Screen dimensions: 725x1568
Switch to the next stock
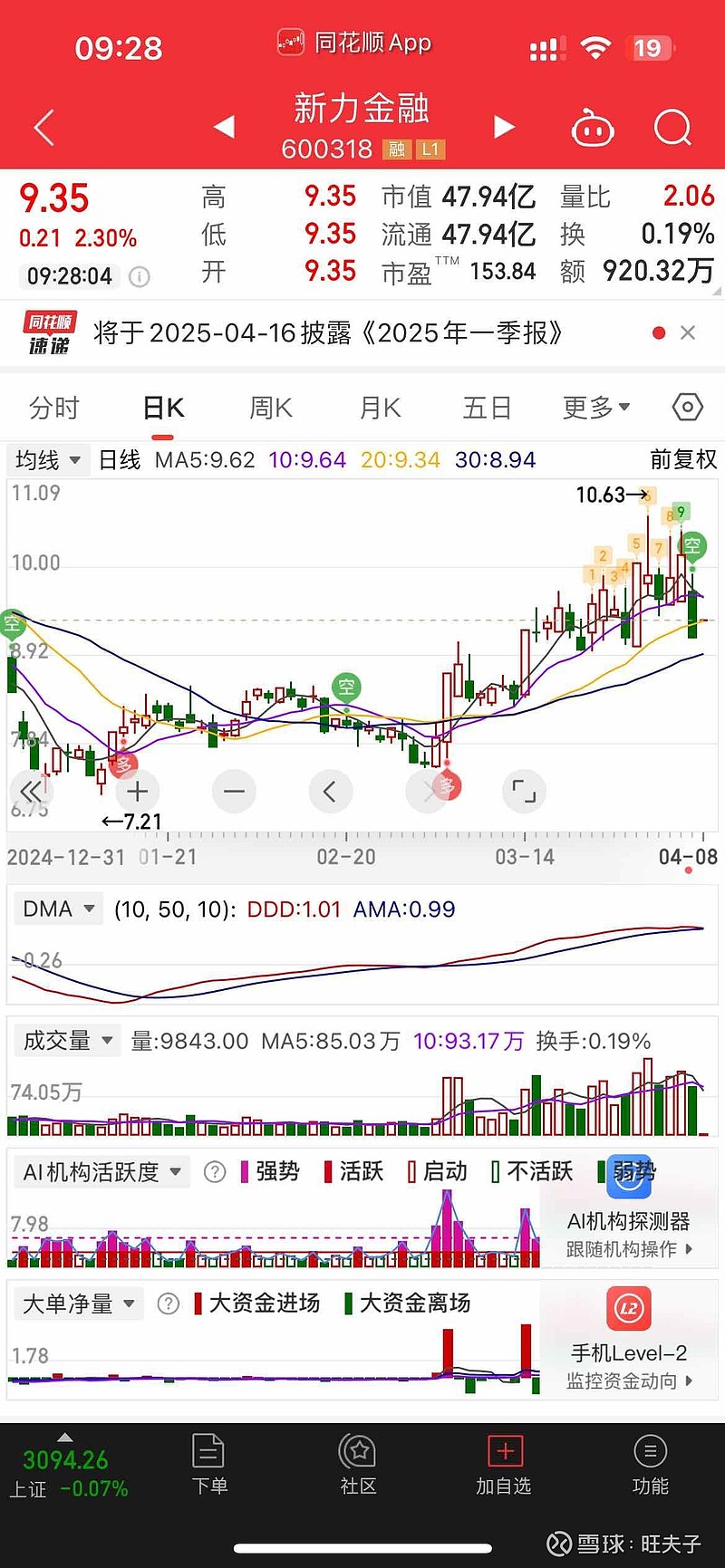click(504, 127)
